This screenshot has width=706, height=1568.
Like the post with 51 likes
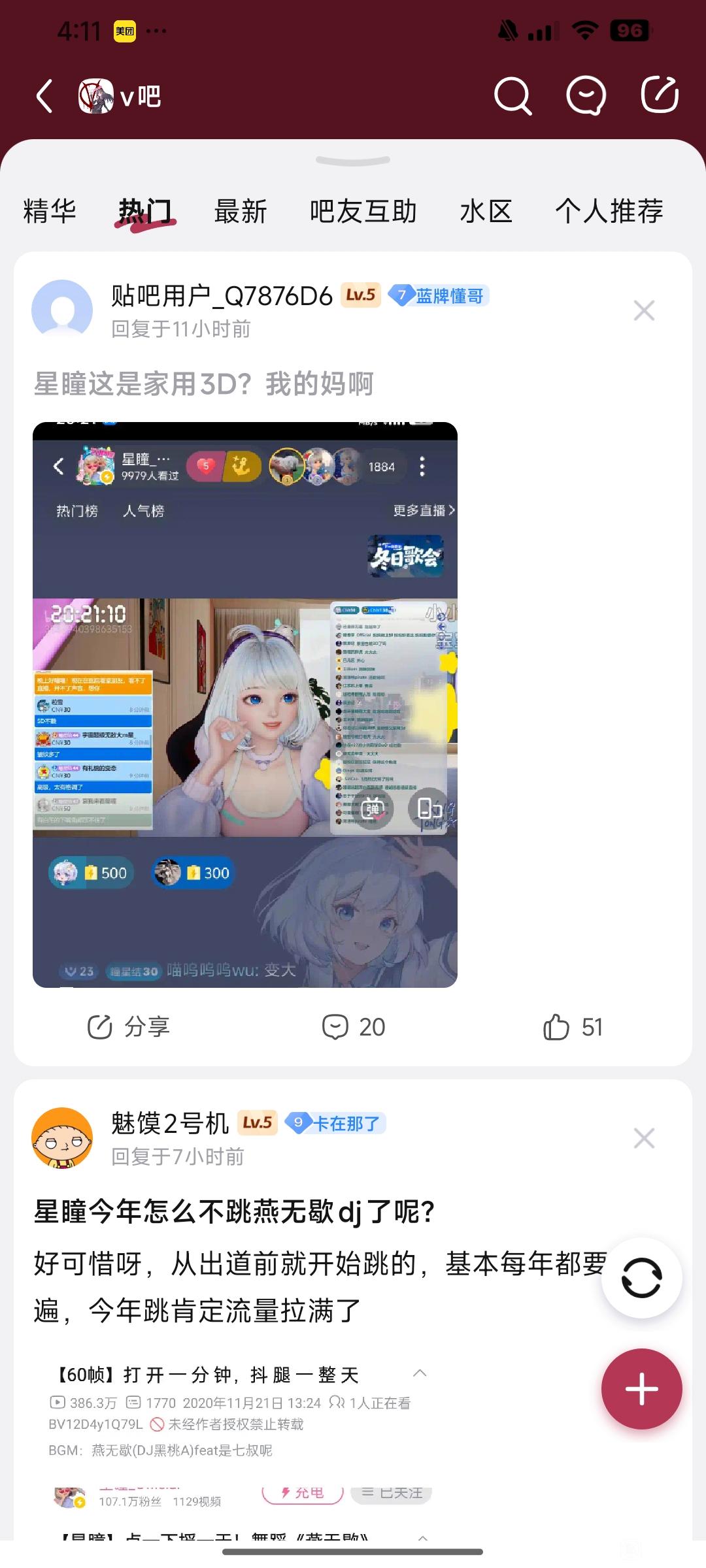coord(573,1026)
